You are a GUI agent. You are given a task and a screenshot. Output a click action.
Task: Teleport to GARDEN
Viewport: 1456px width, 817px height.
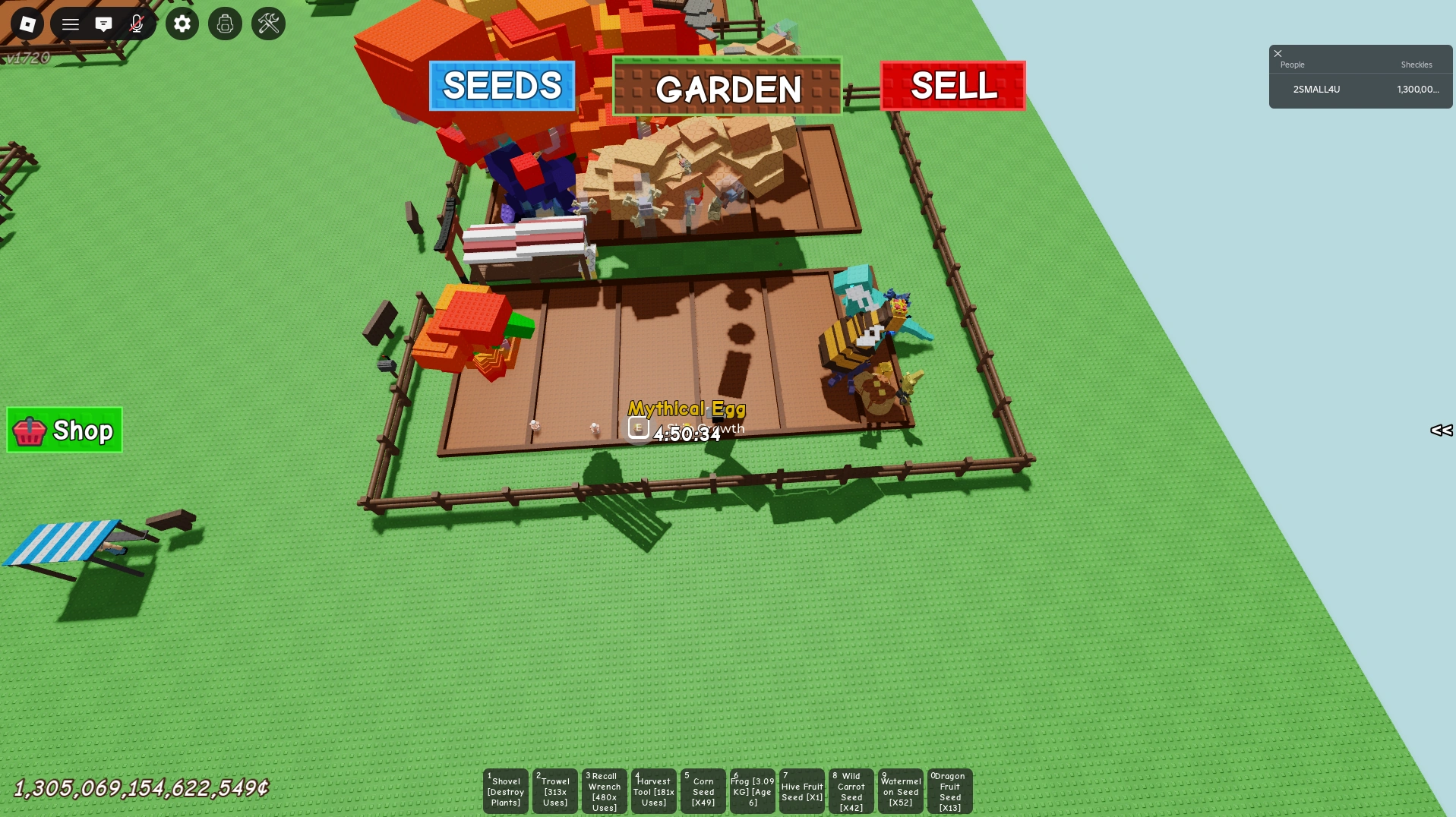click(727, 88)
